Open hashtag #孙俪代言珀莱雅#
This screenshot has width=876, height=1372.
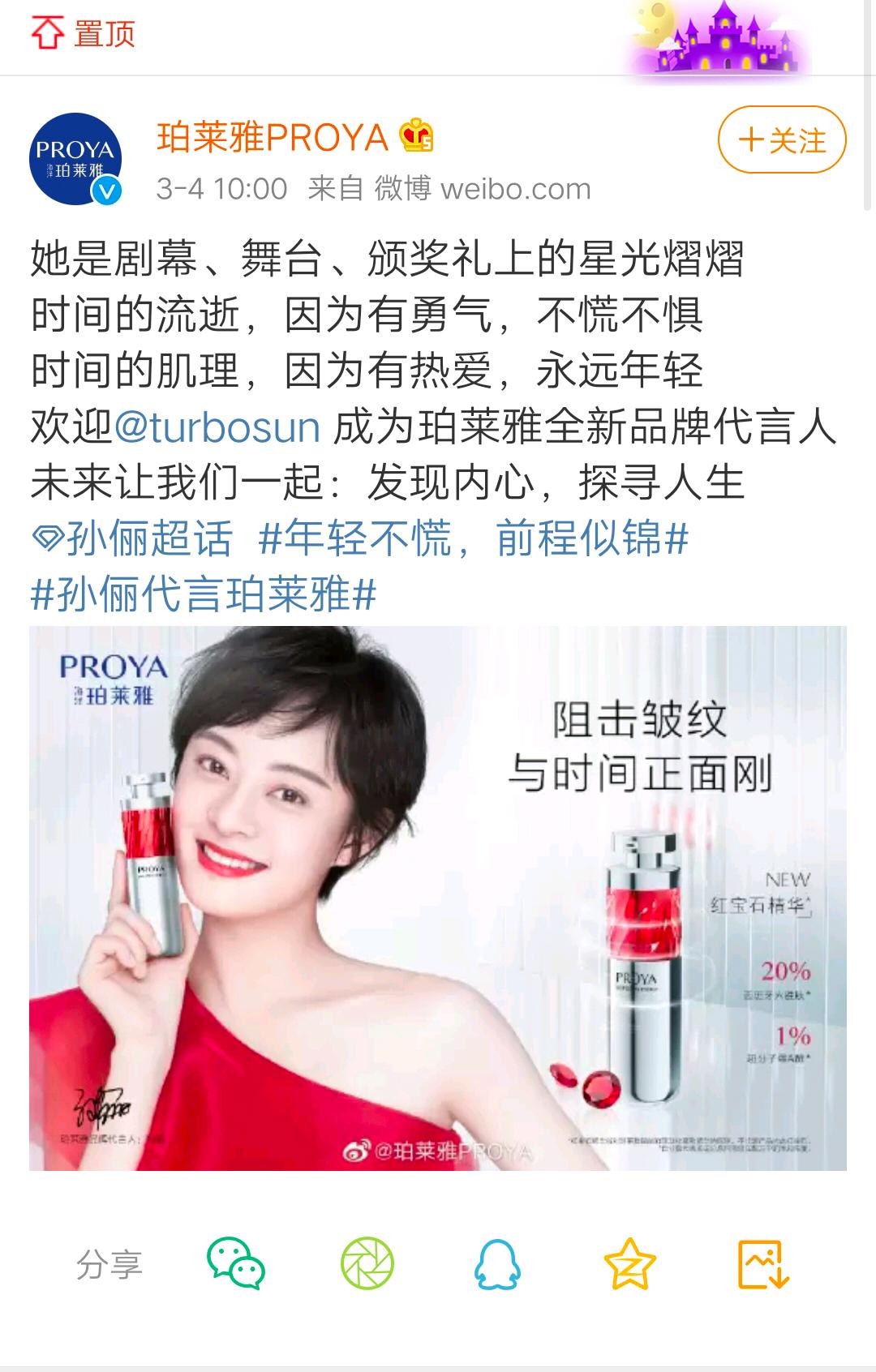pos(204,595)
